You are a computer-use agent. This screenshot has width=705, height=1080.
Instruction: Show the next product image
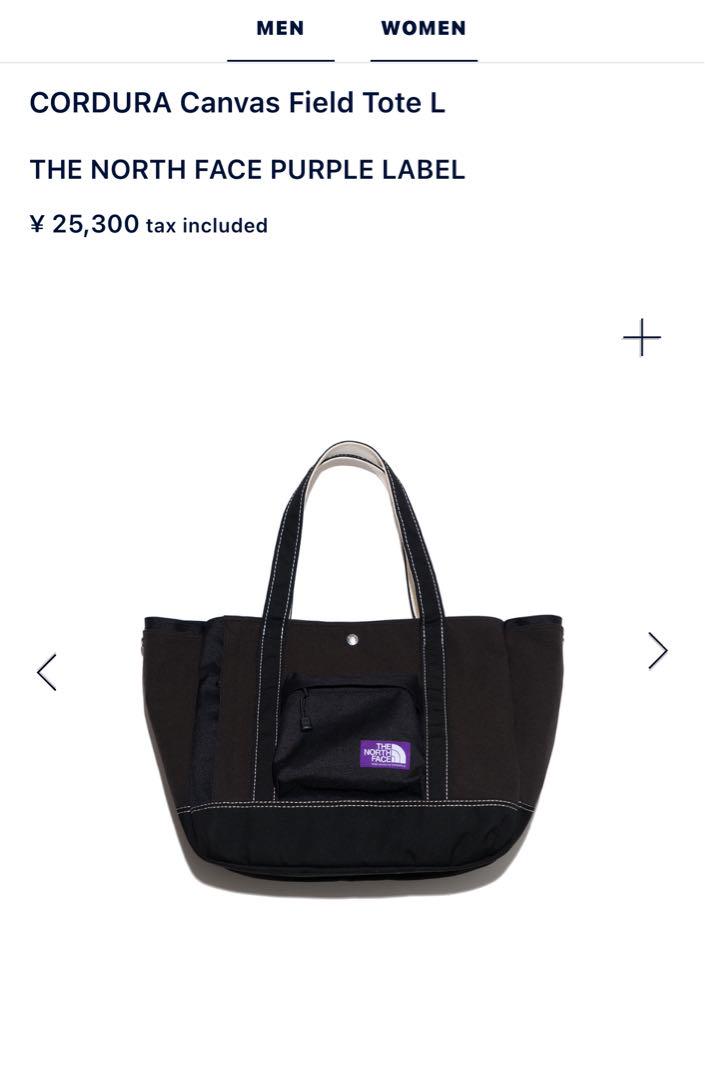(657, 651)
